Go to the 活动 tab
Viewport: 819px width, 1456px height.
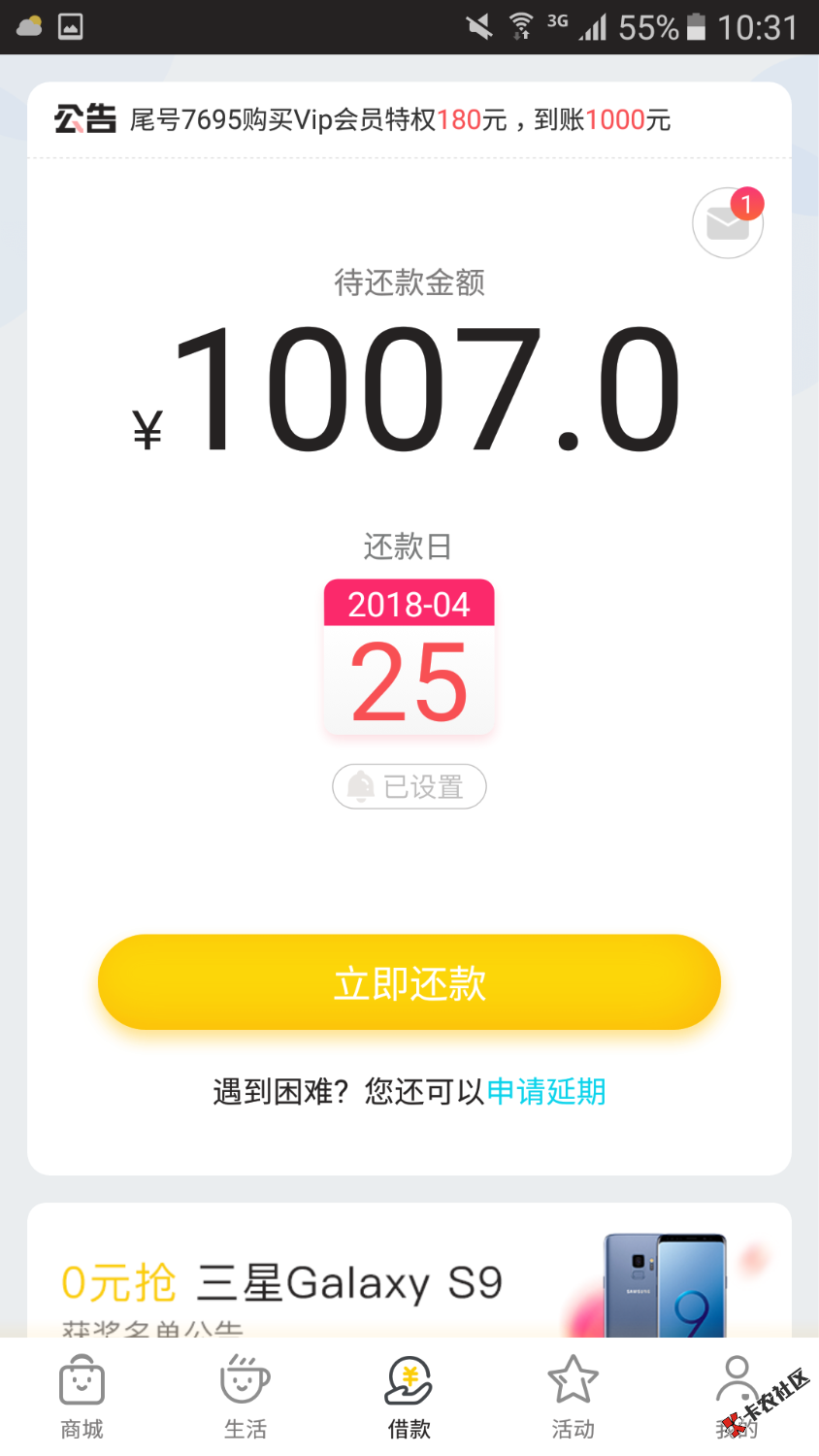coord(573,1398)
